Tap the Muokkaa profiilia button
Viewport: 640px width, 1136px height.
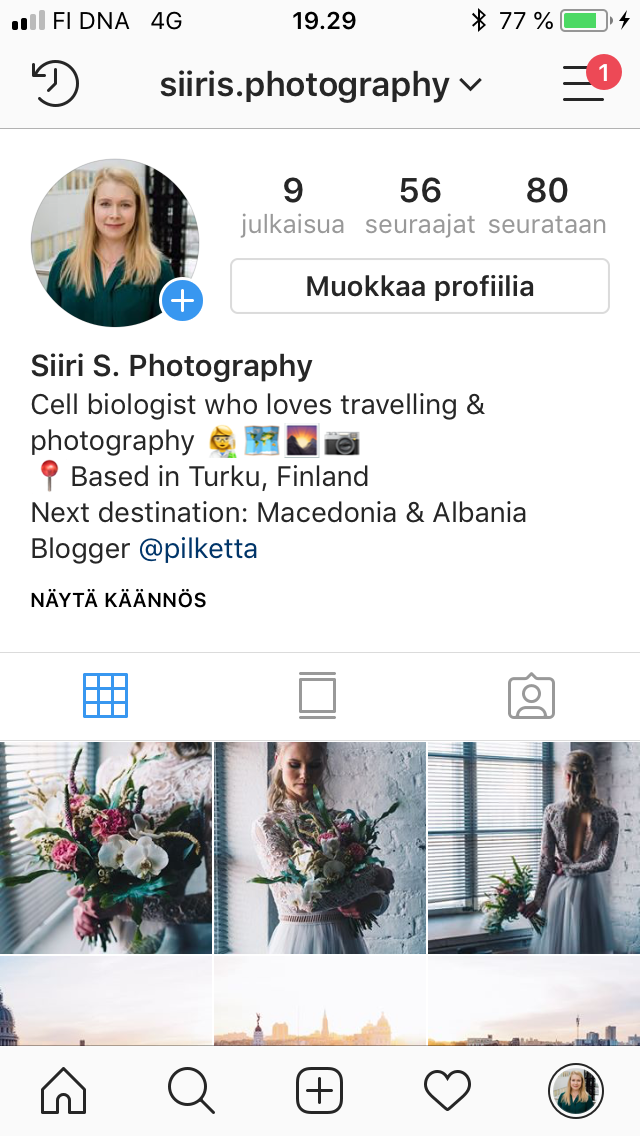420,287
